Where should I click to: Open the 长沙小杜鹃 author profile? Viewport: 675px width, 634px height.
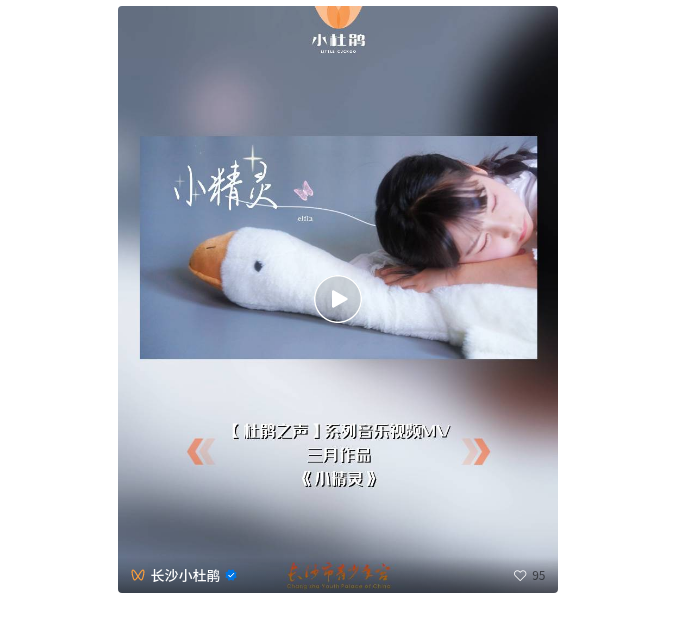click(184, 576)
